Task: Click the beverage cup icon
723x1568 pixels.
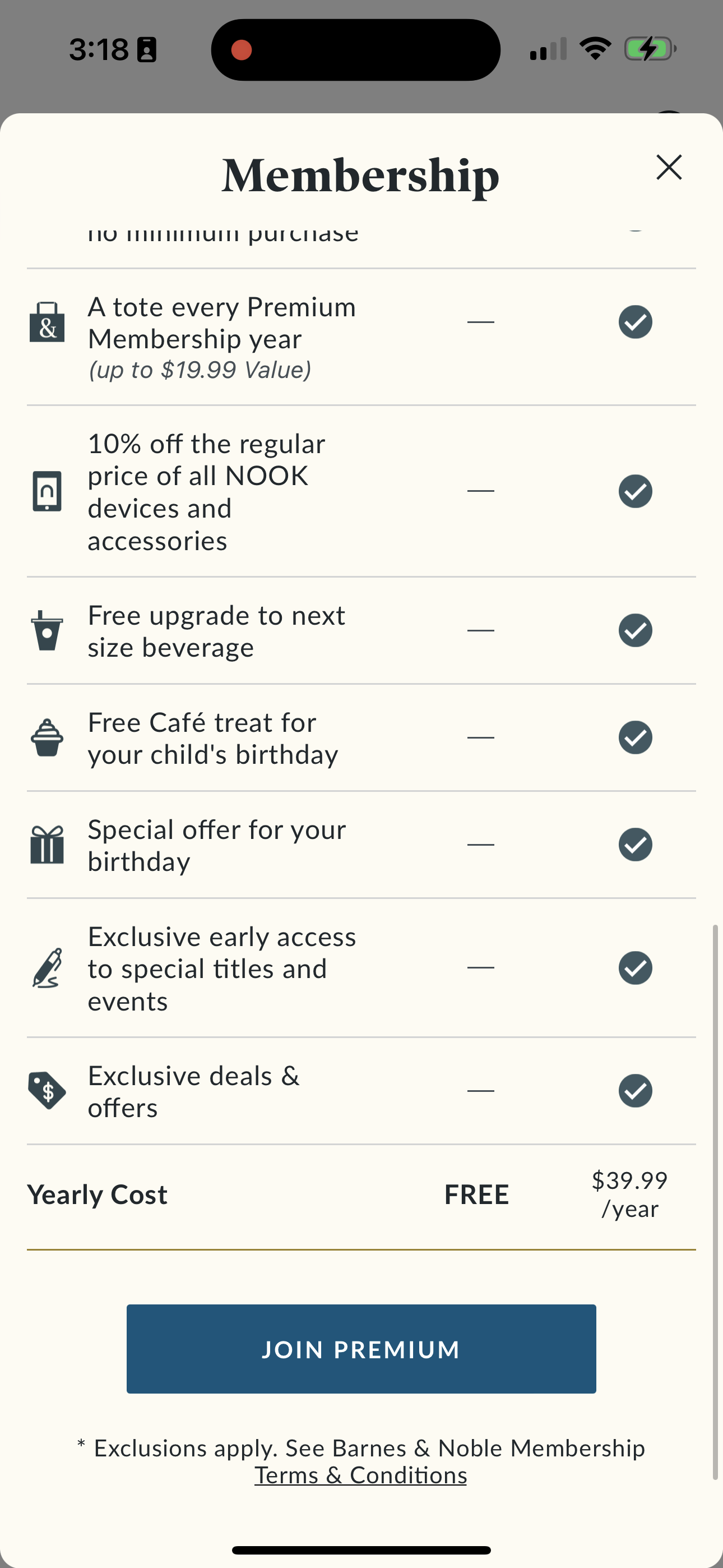Action: (48, 630)
